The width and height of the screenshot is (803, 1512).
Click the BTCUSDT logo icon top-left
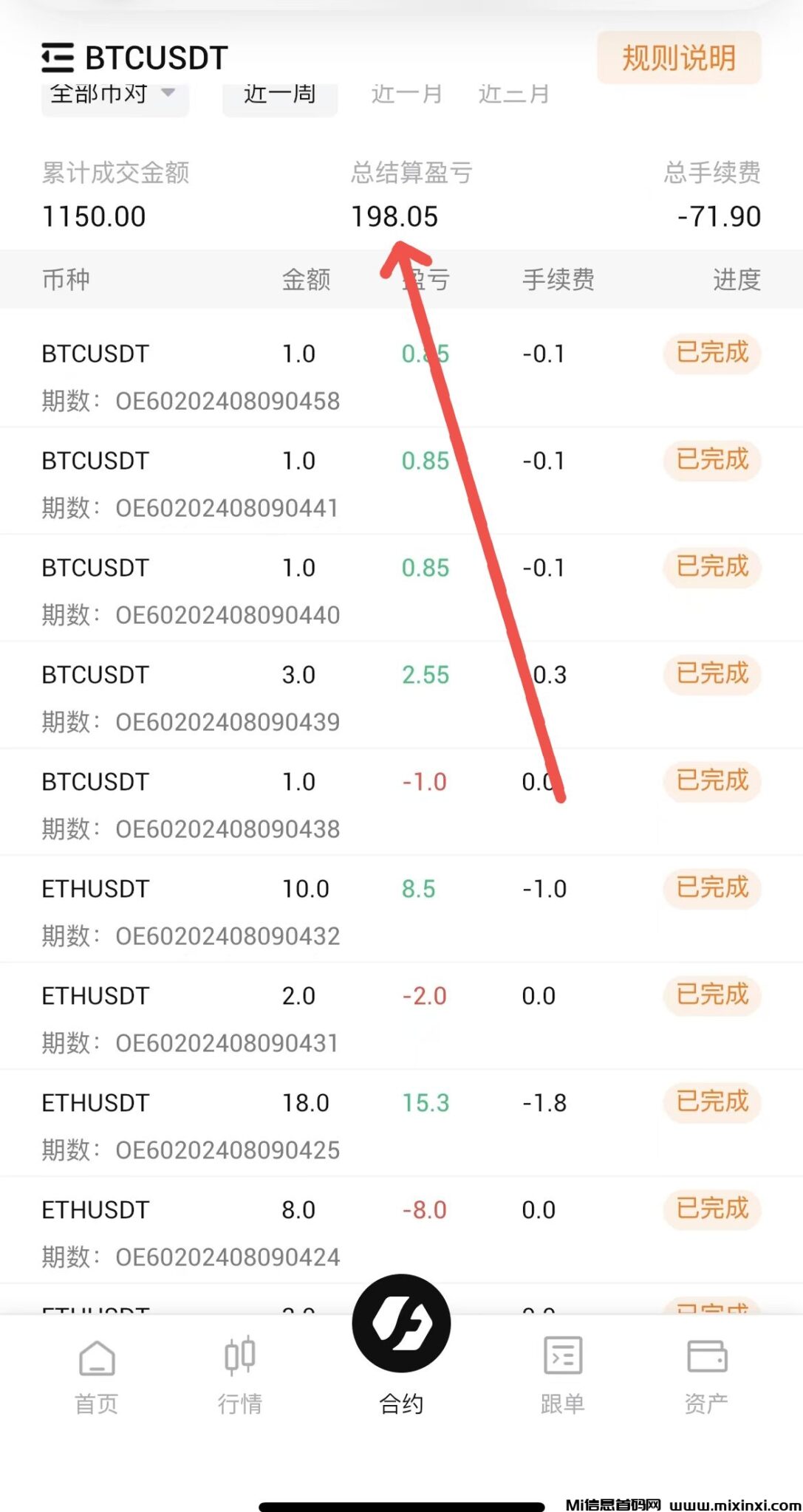tap(57, 57)
